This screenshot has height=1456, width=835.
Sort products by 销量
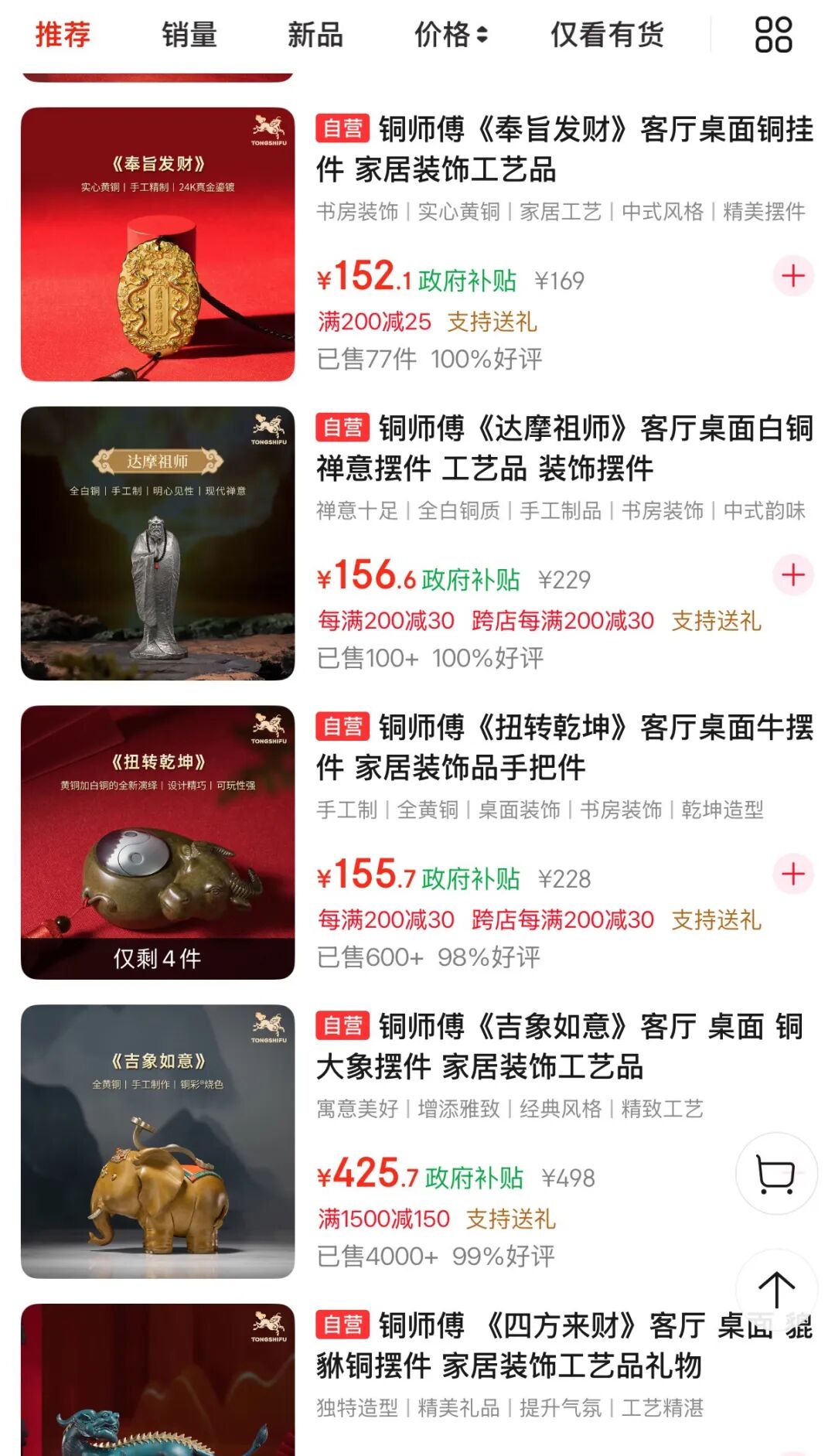[x=189, y=35]
